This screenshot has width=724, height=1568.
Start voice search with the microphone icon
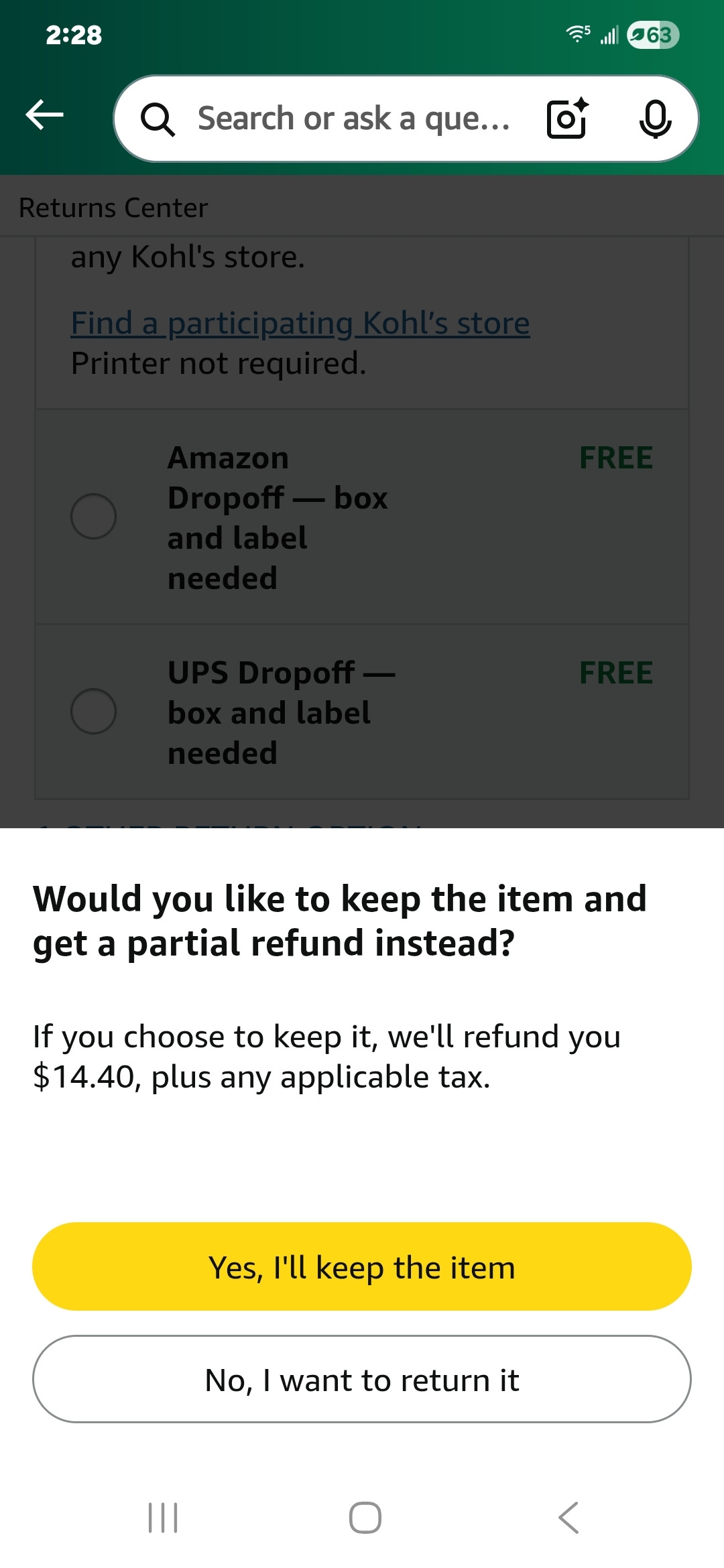pyautogui.click(x=655, y=119)
